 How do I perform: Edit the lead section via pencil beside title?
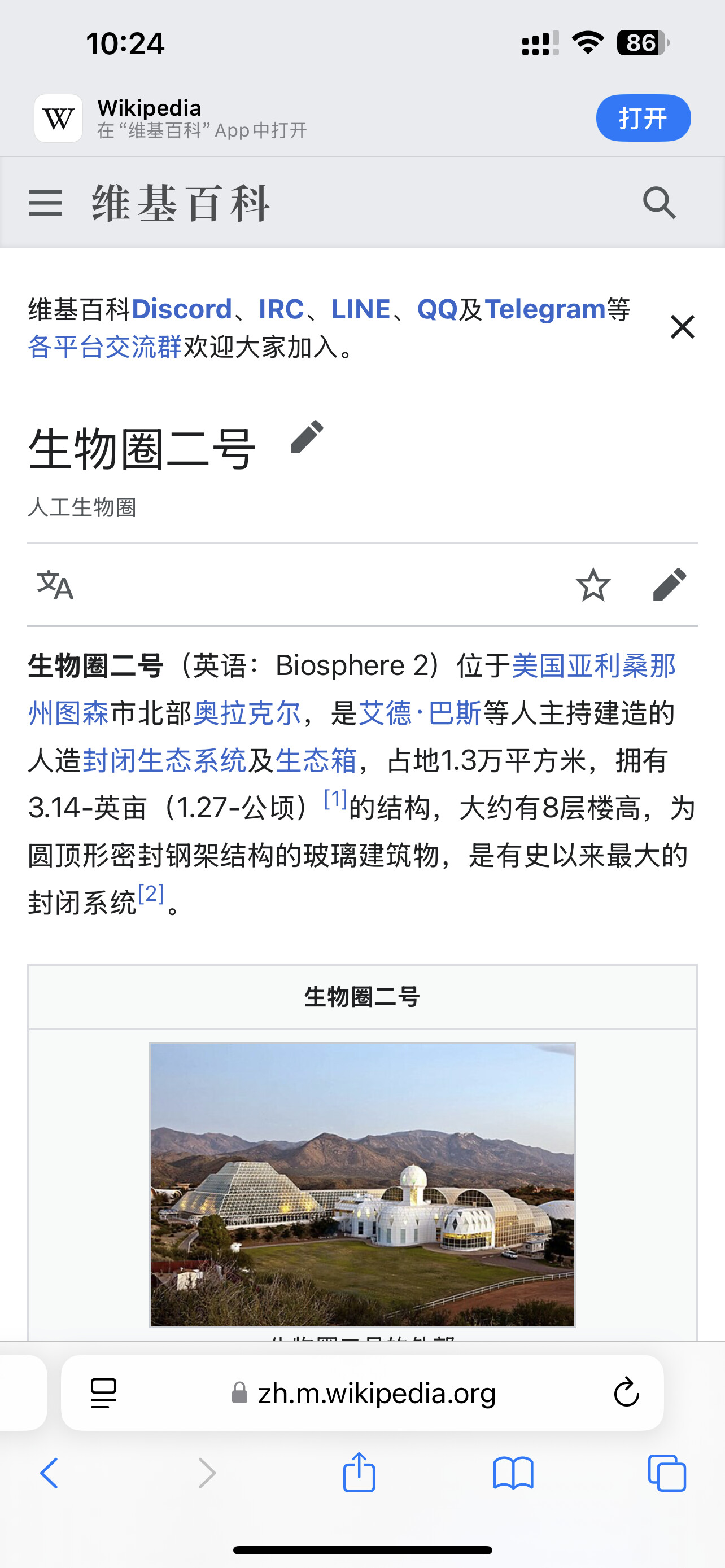coord(306,437)
